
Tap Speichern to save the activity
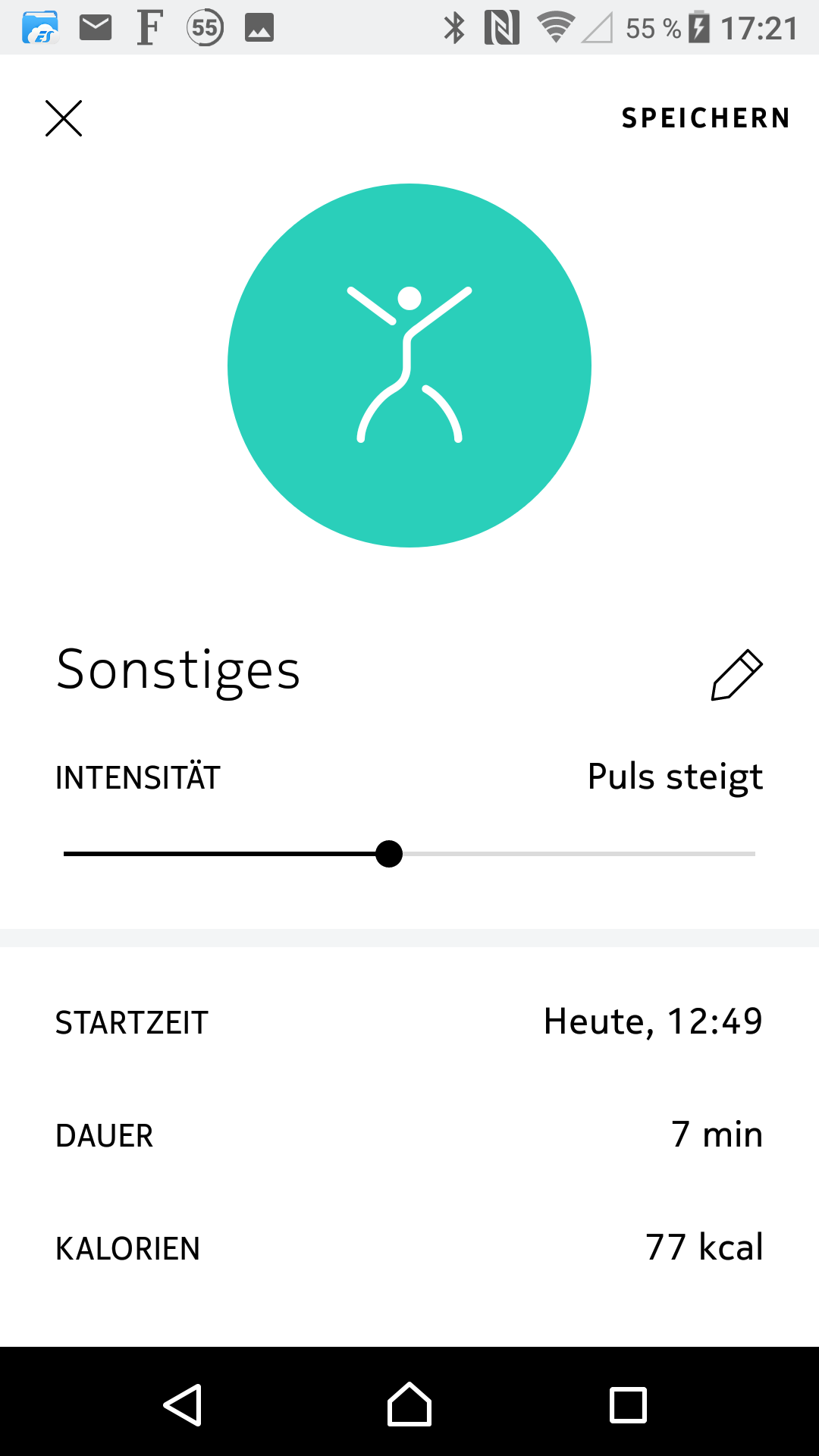click(705, 118)
